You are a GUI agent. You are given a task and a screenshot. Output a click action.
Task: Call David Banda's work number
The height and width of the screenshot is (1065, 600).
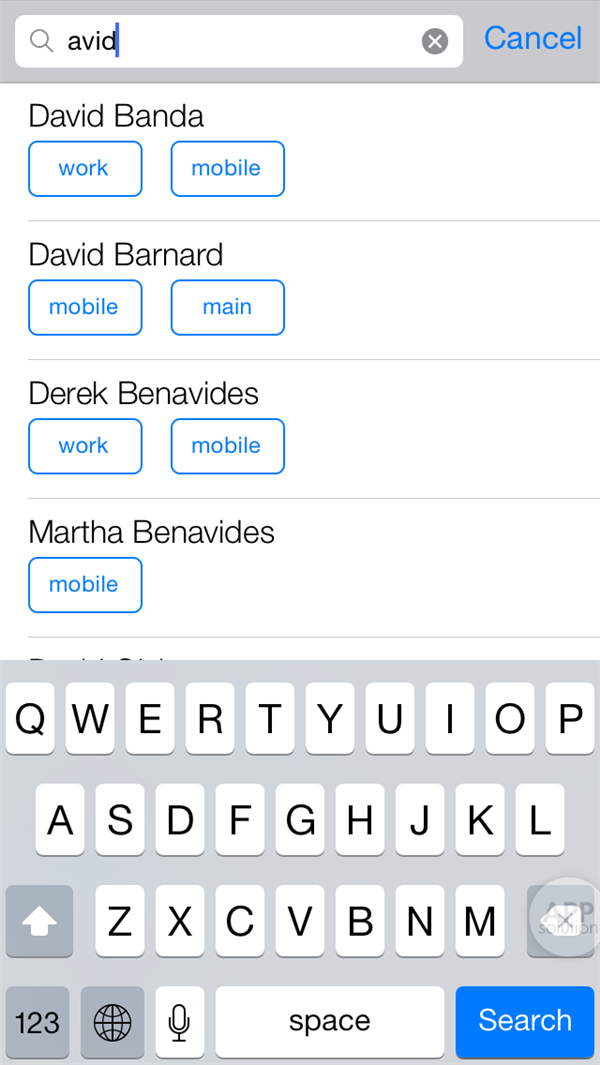85,169
